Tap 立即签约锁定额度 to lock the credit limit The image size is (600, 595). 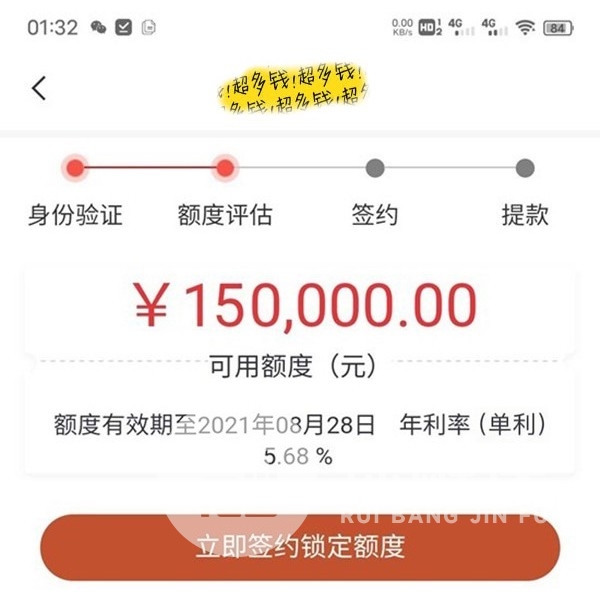(300, 547)
